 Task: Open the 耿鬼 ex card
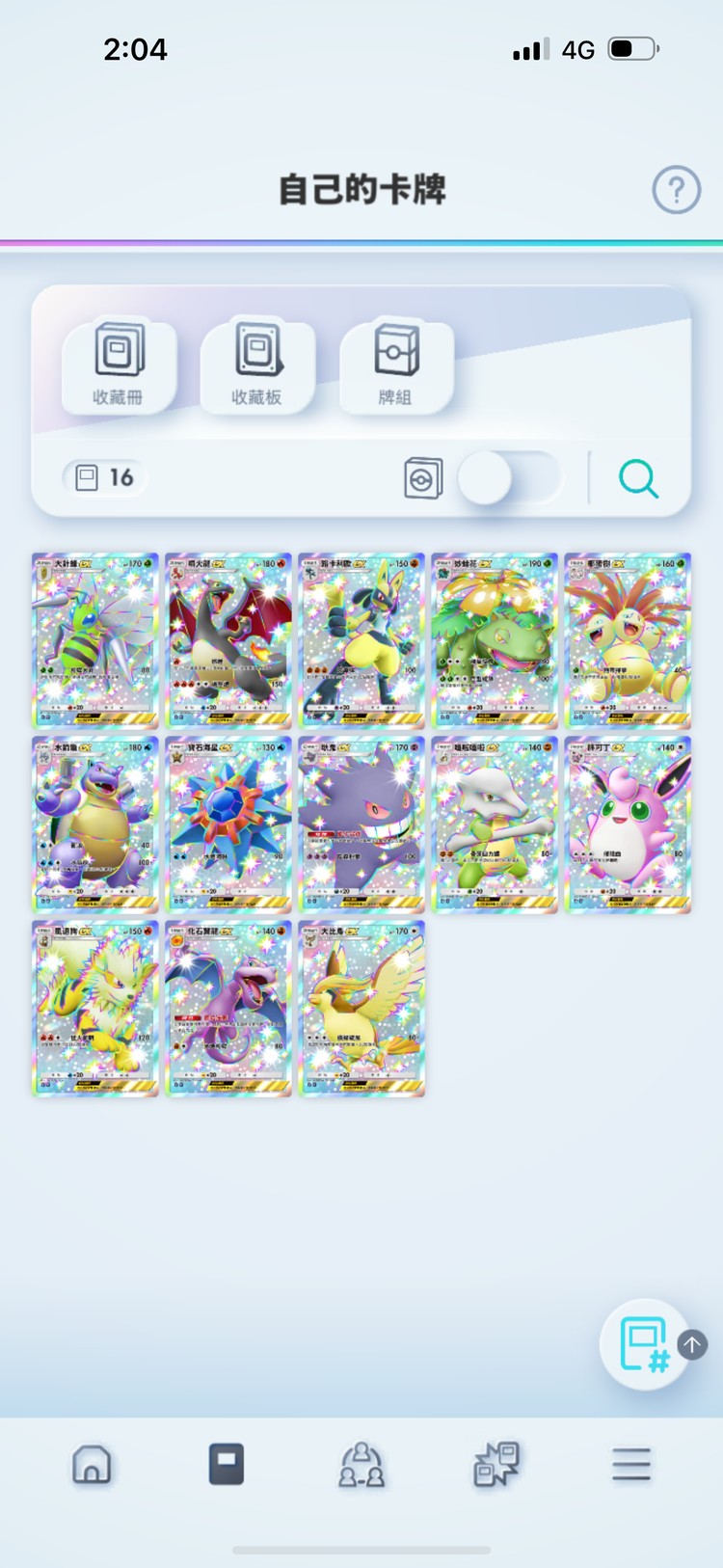[x=361, y=825]
